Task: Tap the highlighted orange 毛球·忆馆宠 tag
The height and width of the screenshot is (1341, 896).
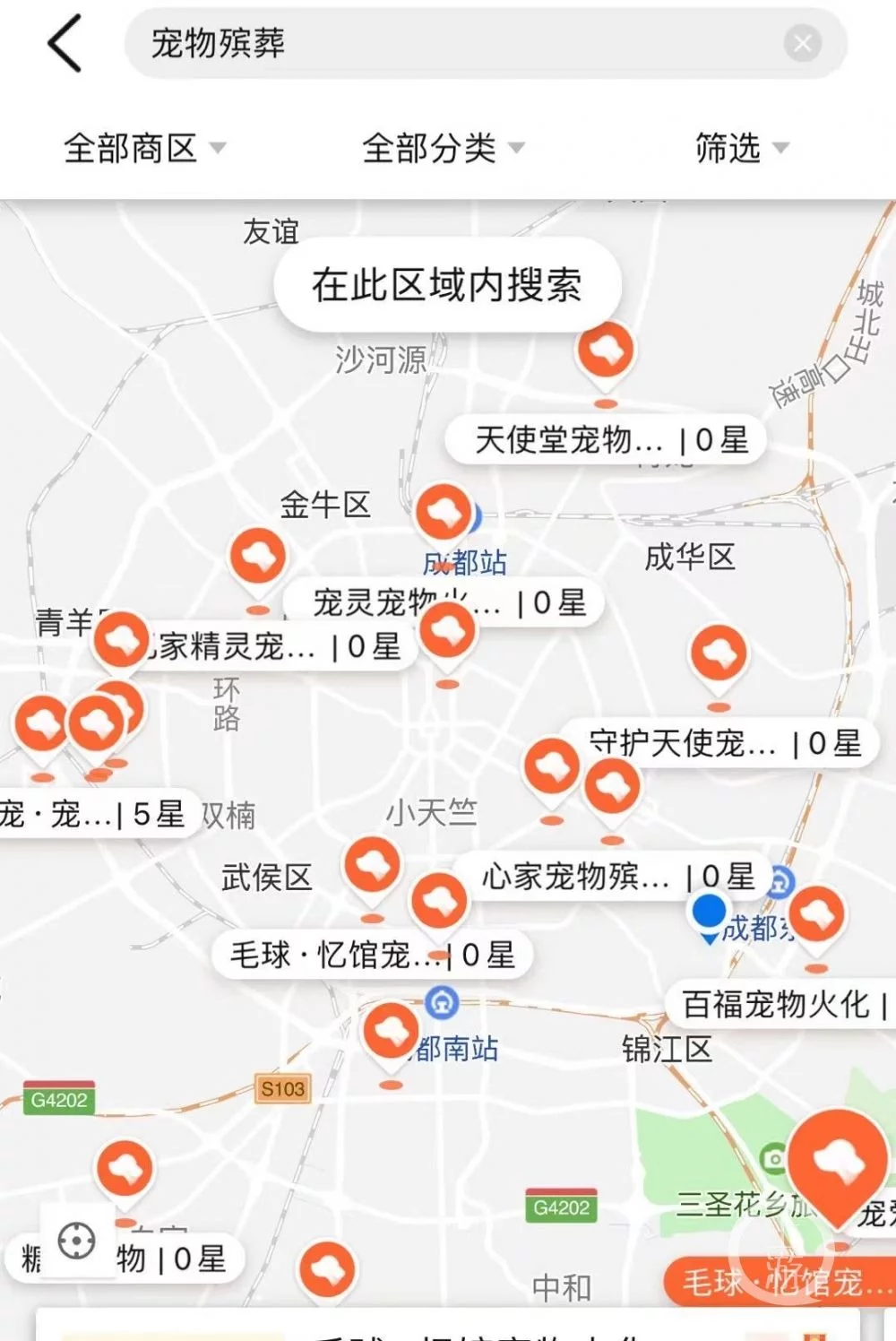Action: pyautogui.click(x=781, y=1282)
